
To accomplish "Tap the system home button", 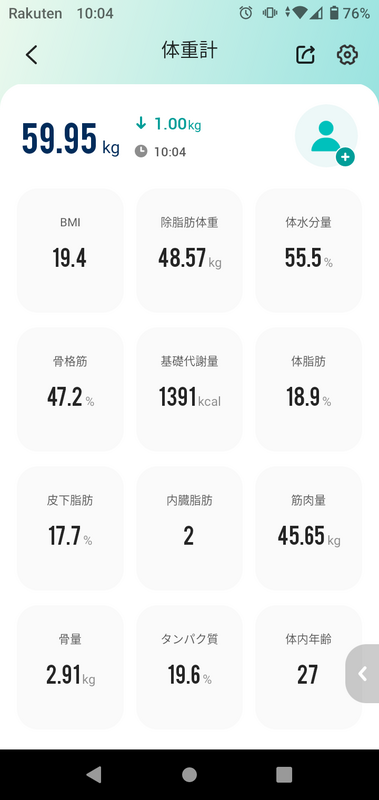I will point(189,774).
